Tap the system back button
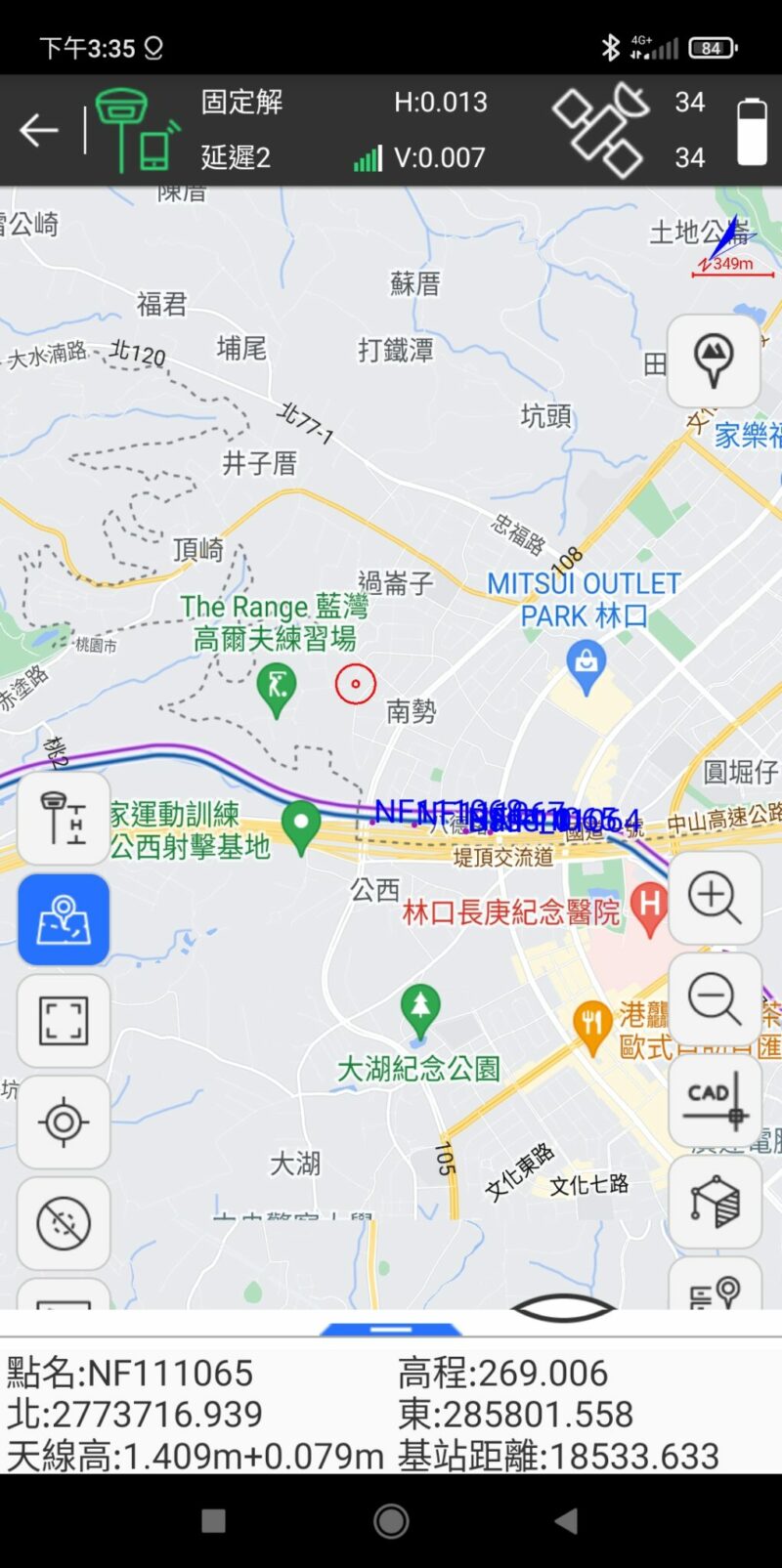 pyautogui.click(x=566, y=1520)
